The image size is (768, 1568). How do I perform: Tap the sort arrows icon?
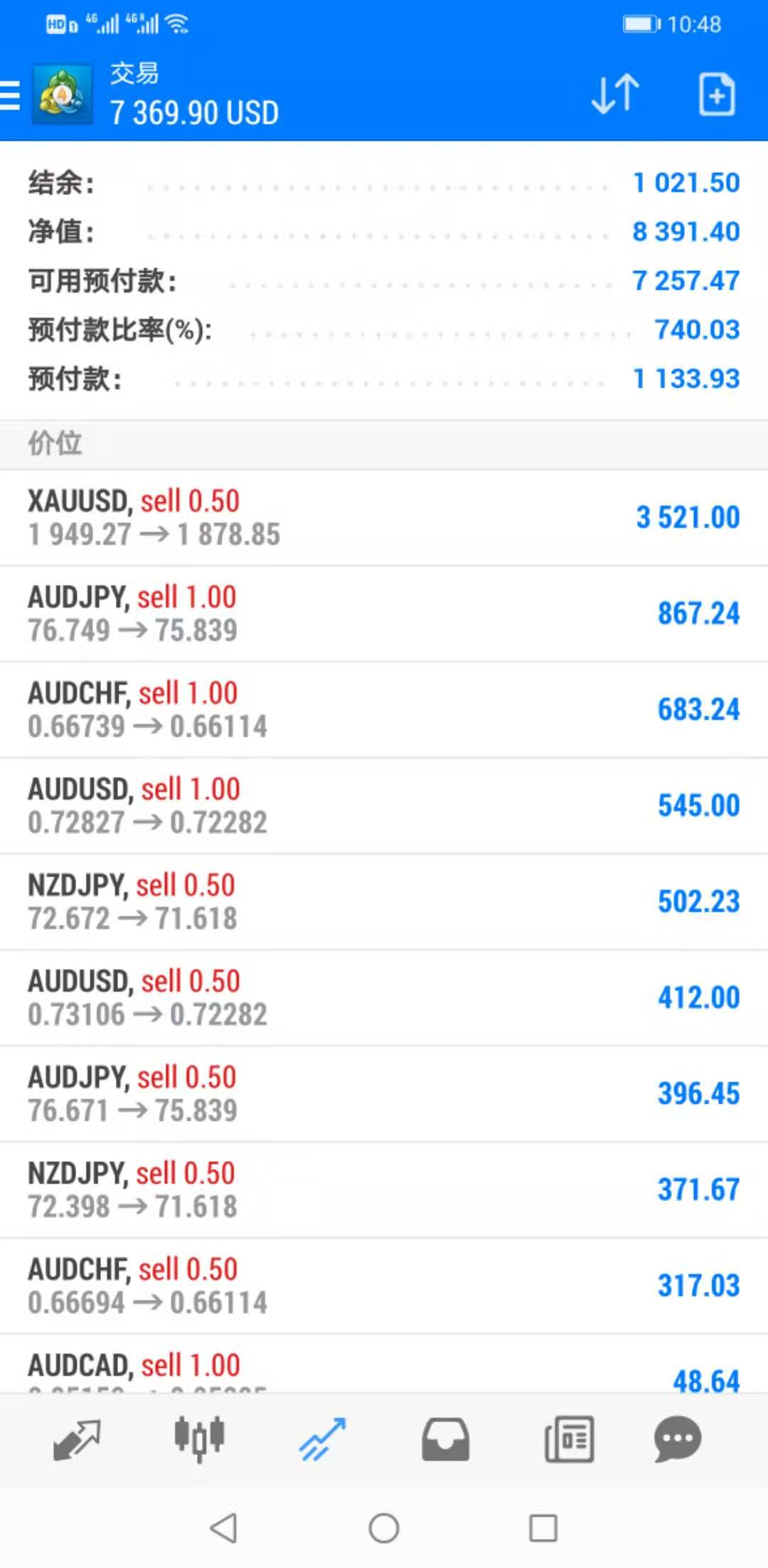tap(615, 94)
